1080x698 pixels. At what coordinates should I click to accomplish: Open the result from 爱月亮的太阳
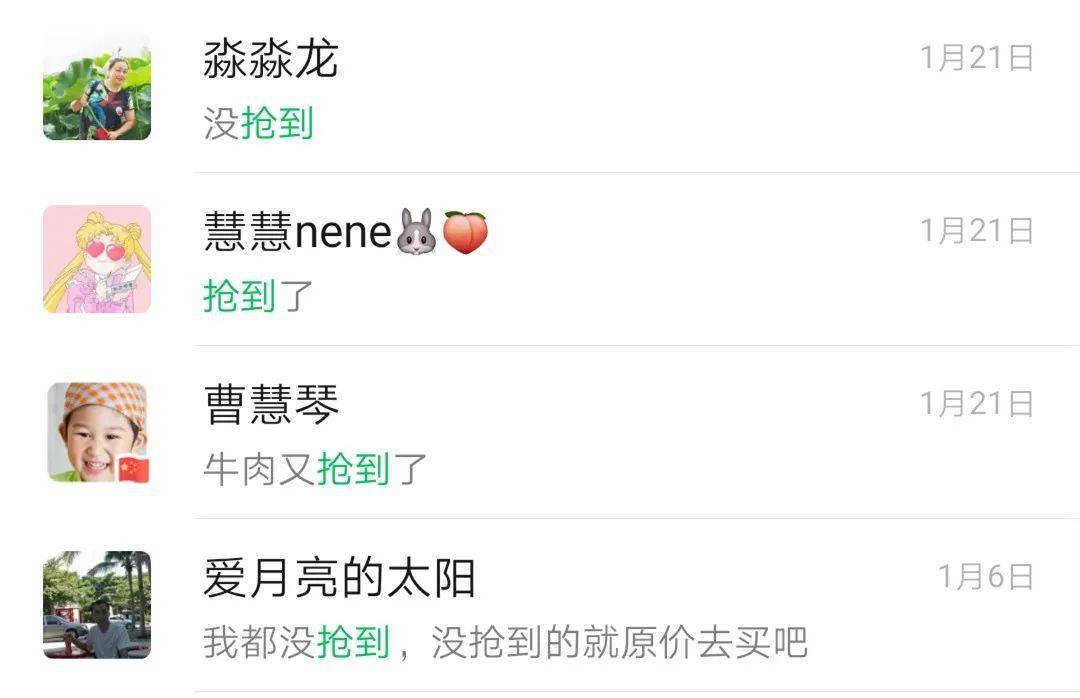click(540, 607)
